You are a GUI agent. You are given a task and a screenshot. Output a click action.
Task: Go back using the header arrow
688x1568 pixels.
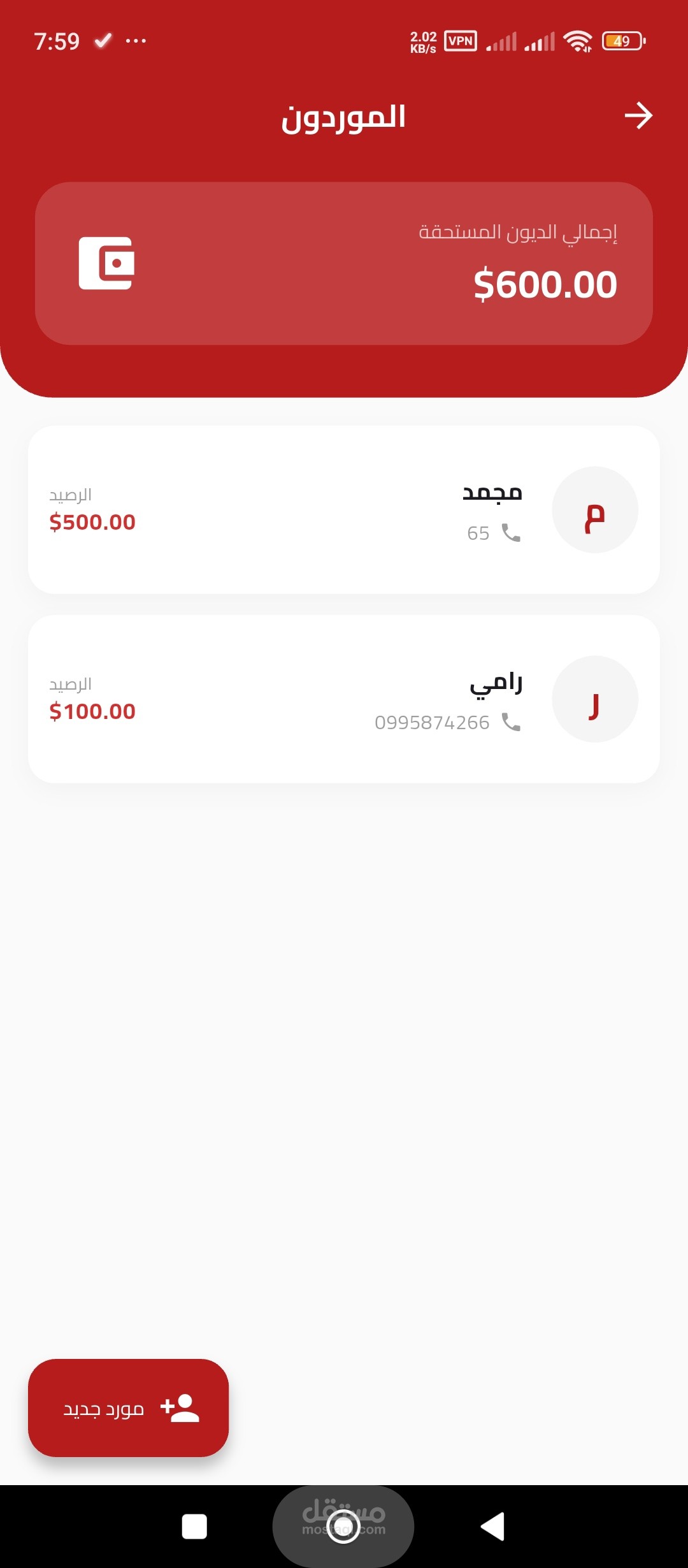pos(638,116)
